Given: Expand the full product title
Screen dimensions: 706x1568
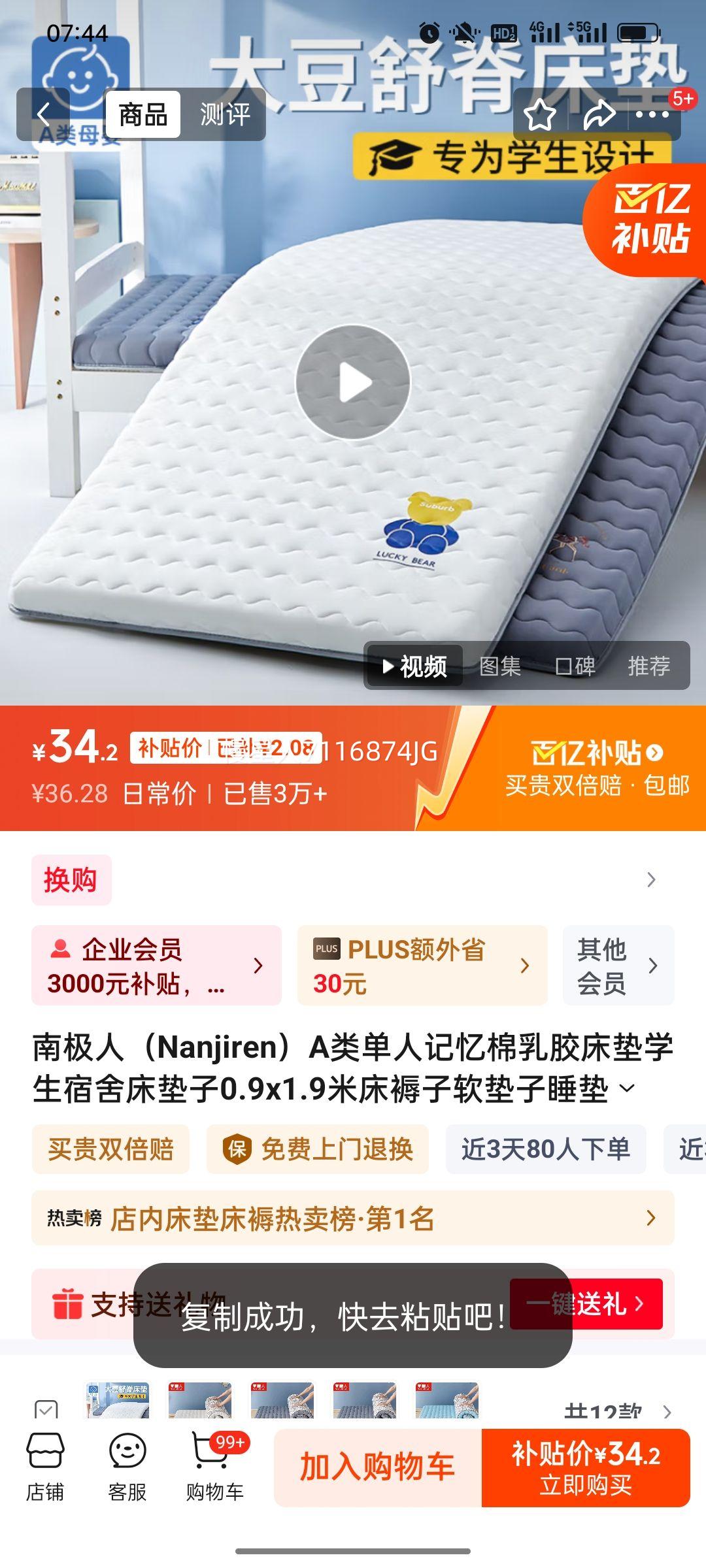Looking at the screenshot, I should pos(627,1088).
